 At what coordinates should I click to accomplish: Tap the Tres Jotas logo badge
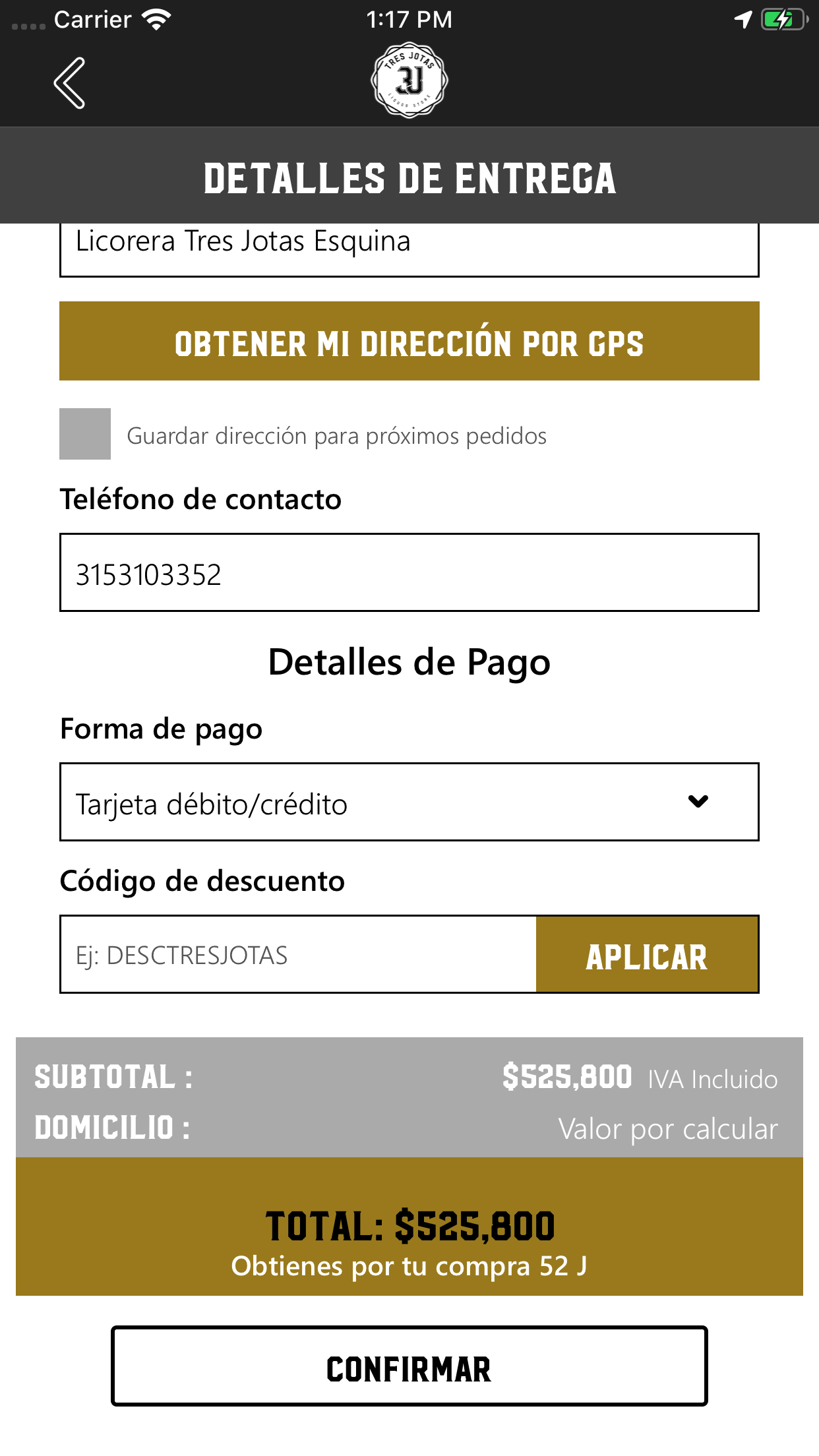tap(409, 80)
